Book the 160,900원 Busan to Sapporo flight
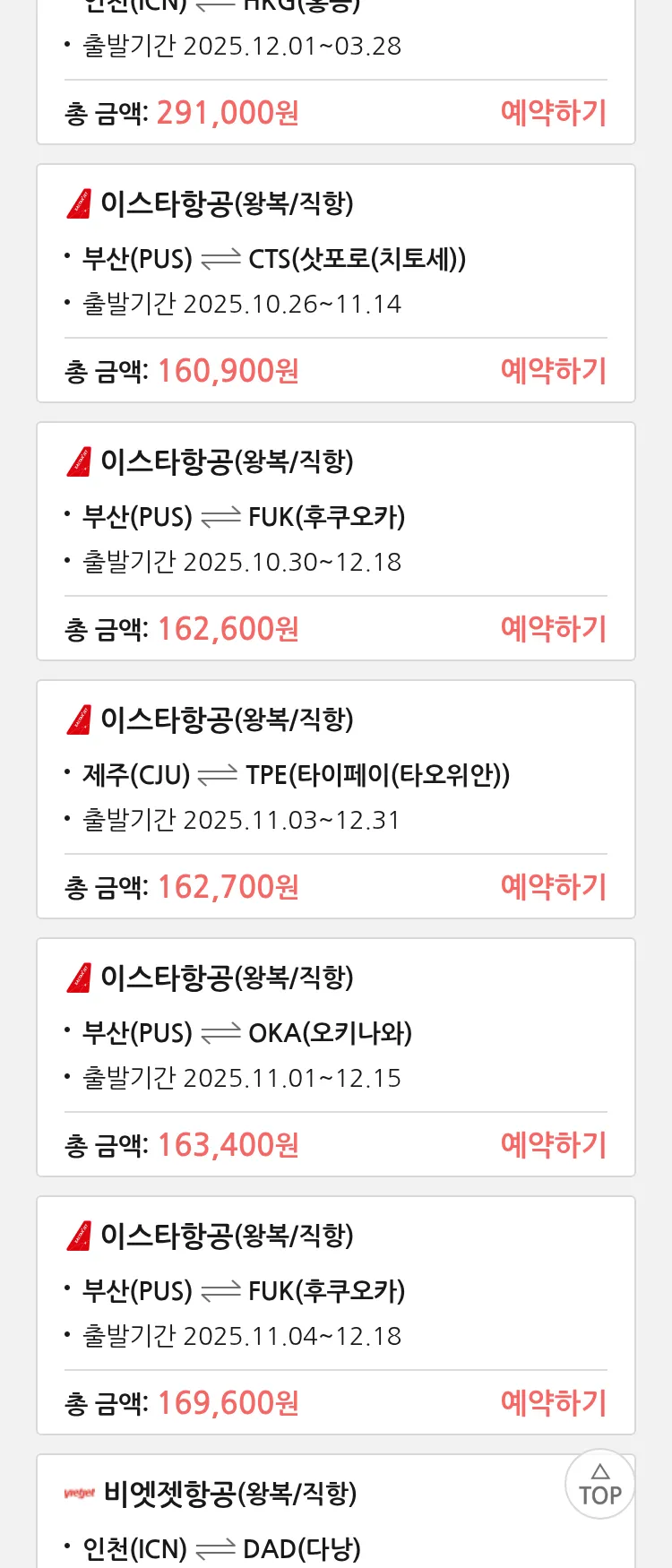This screenshot has width=672, height=1568. pos(553,371)
